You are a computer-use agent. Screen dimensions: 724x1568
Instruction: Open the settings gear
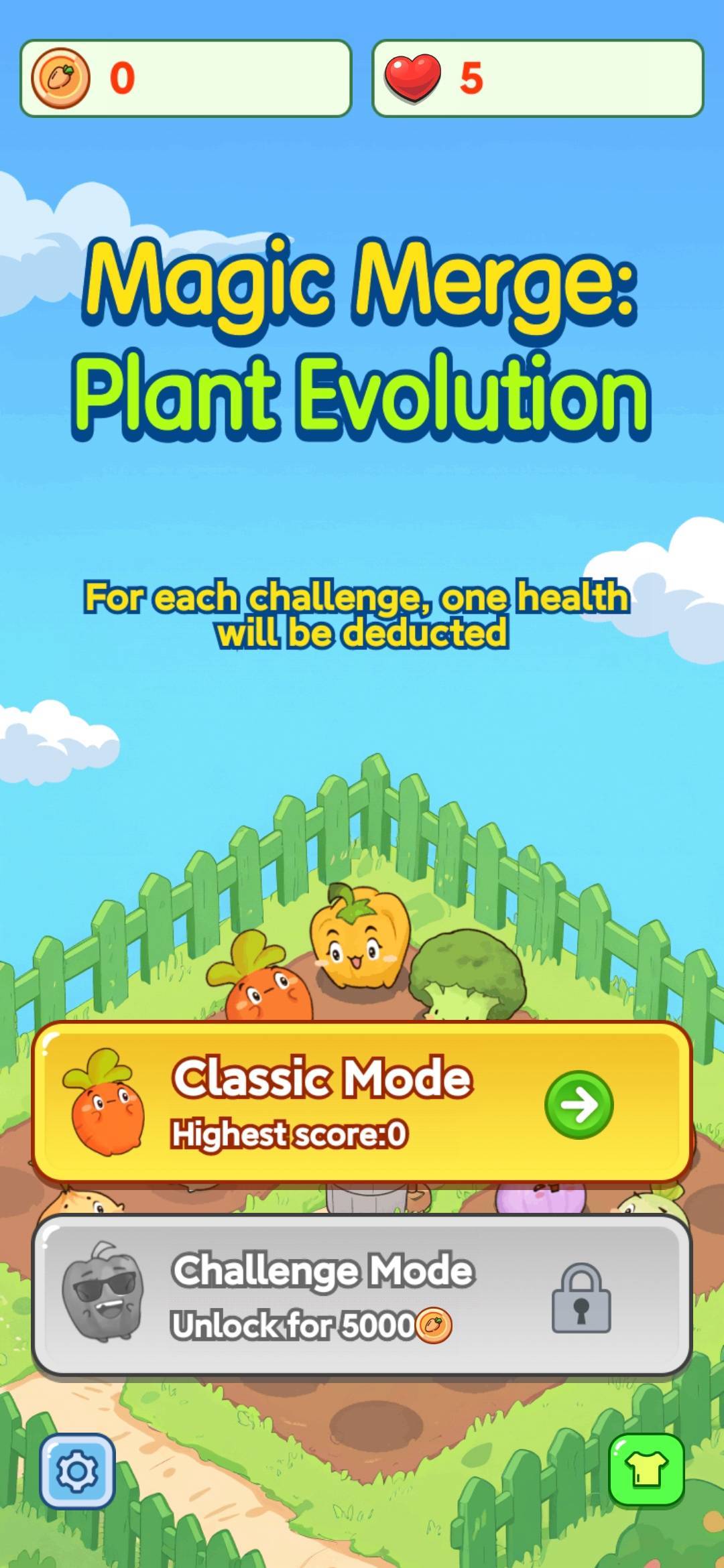click(x=77, y=1471)
